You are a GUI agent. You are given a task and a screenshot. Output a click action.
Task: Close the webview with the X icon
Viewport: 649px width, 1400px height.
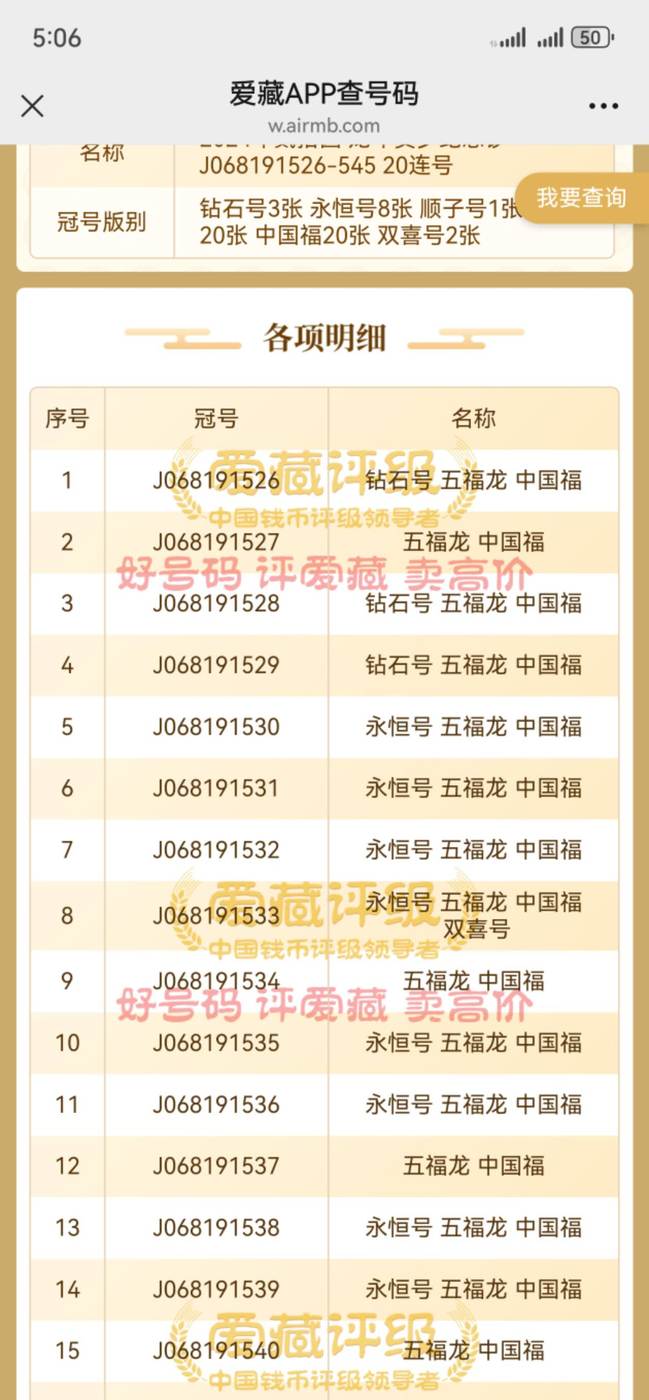pos(32,106)
